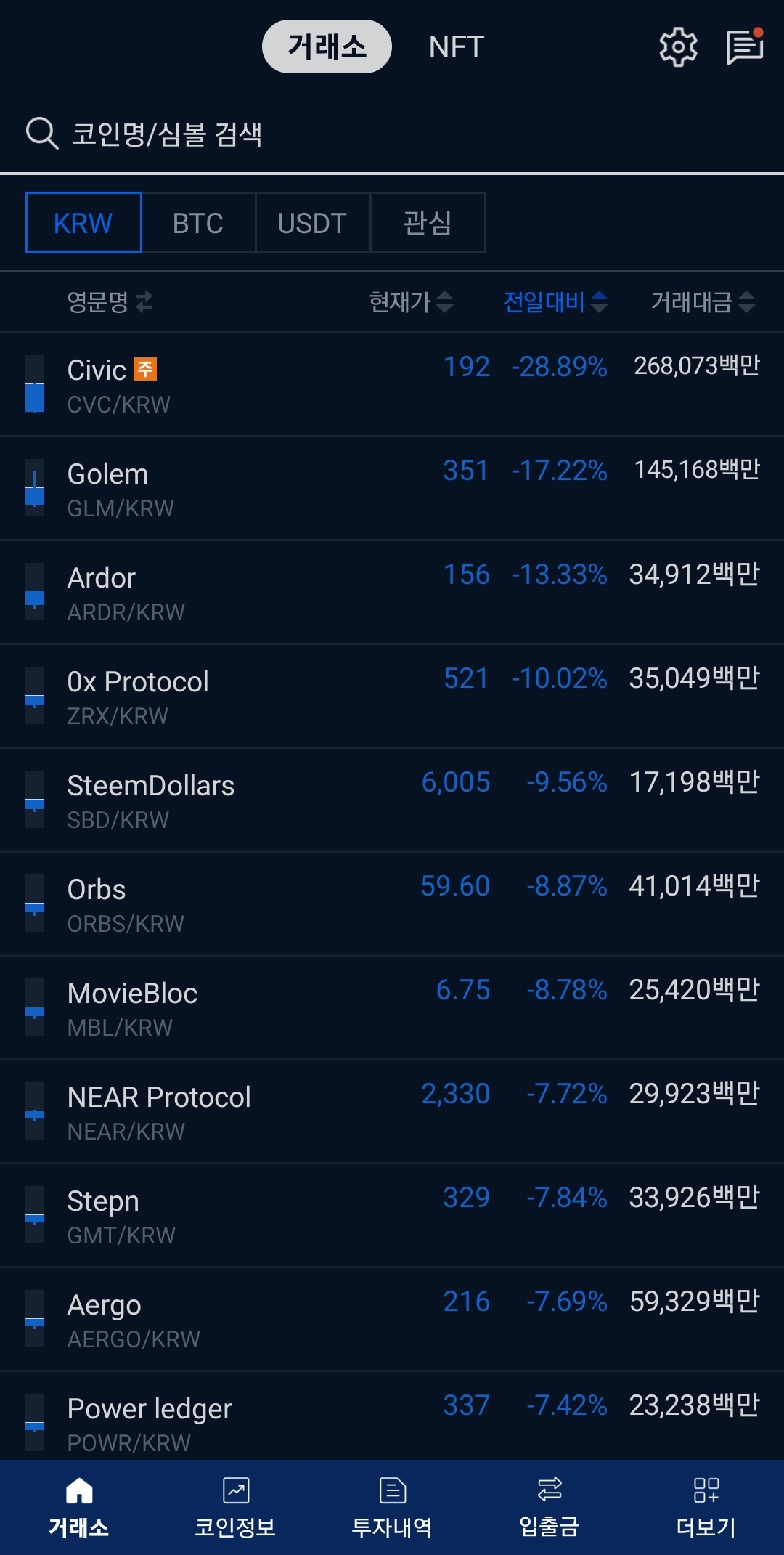Open the 더보기 bottom tab
The height and width of the screenshot is (1555, 784).
click(x=706, y=1508)
